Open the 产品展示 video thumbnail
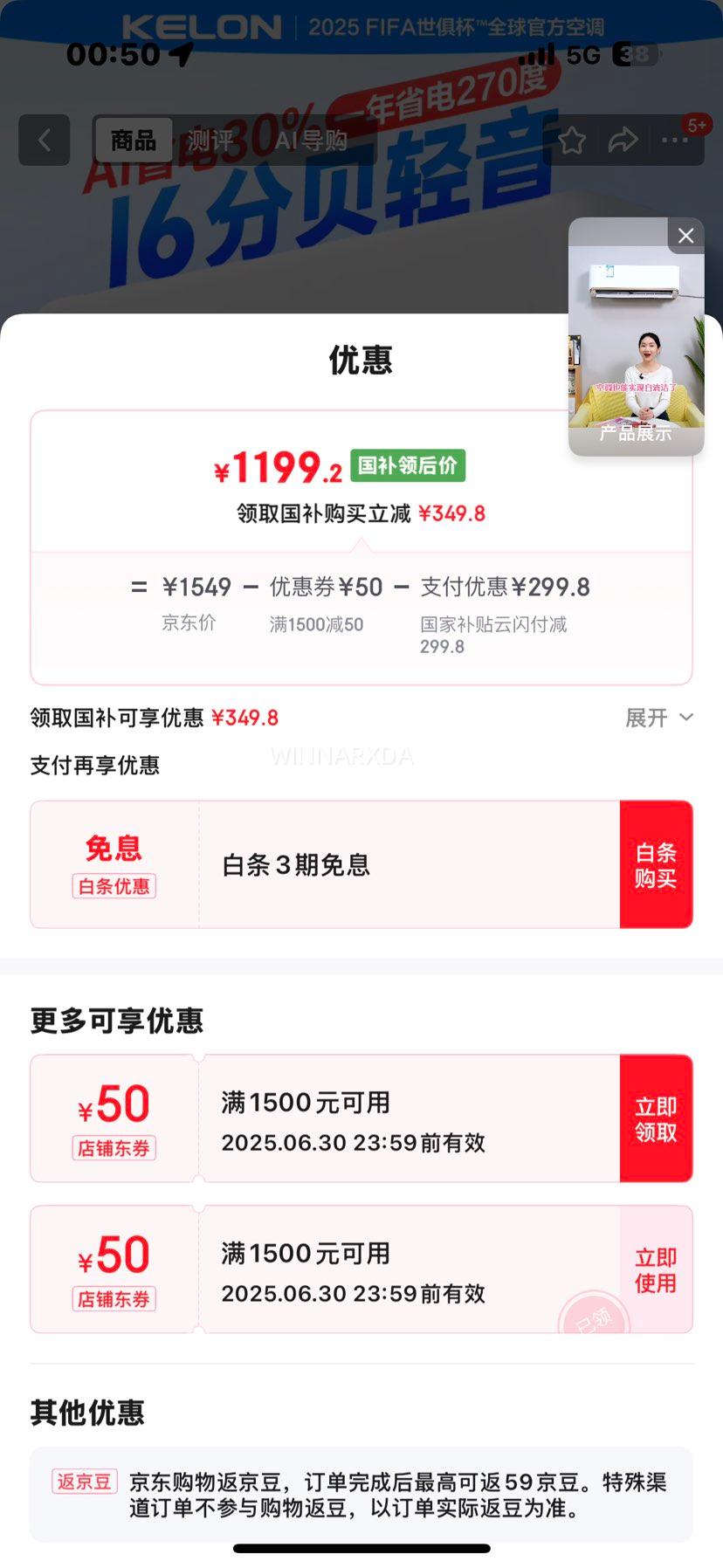 (636, 349)
